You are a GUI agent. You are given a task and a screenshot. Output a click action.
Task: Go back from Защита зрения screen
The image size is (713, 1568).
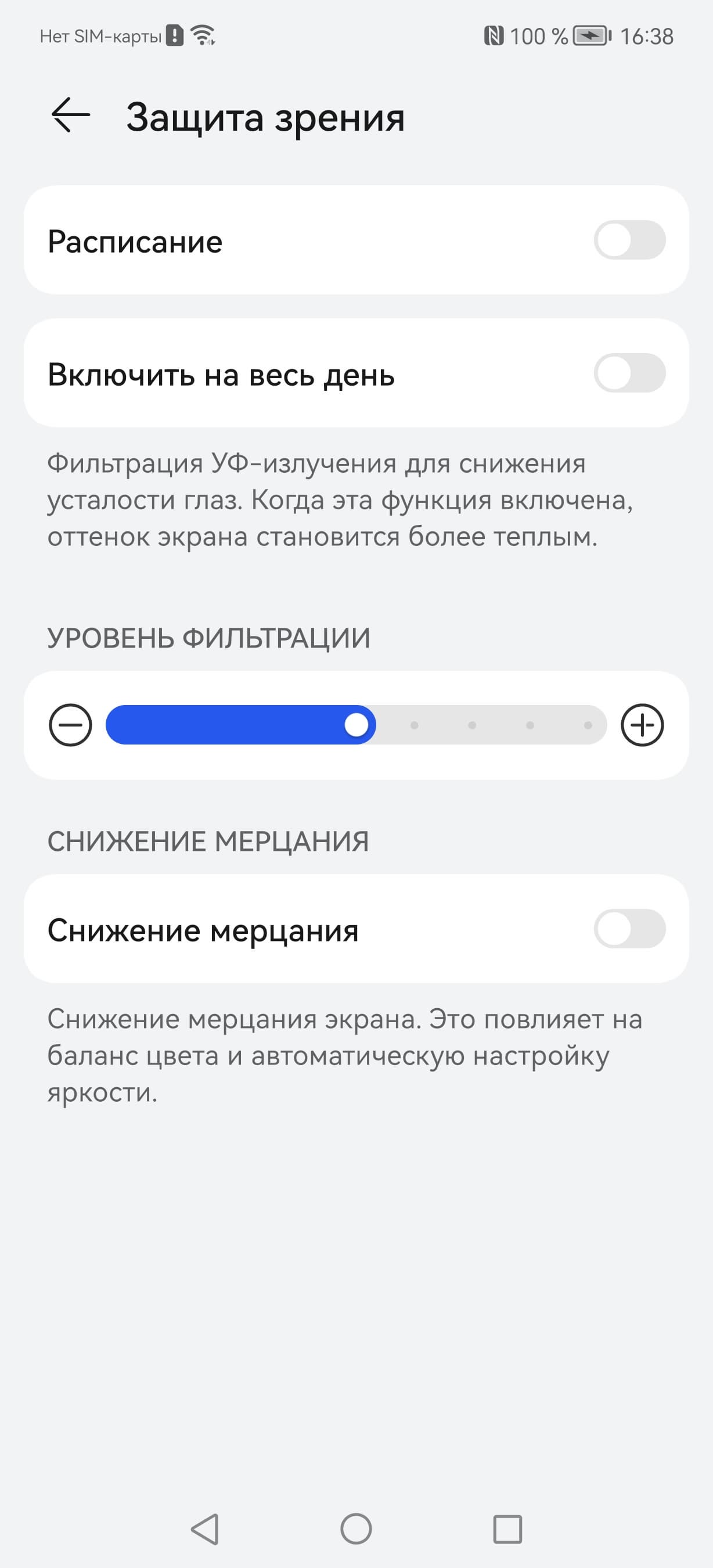point(70,115)
